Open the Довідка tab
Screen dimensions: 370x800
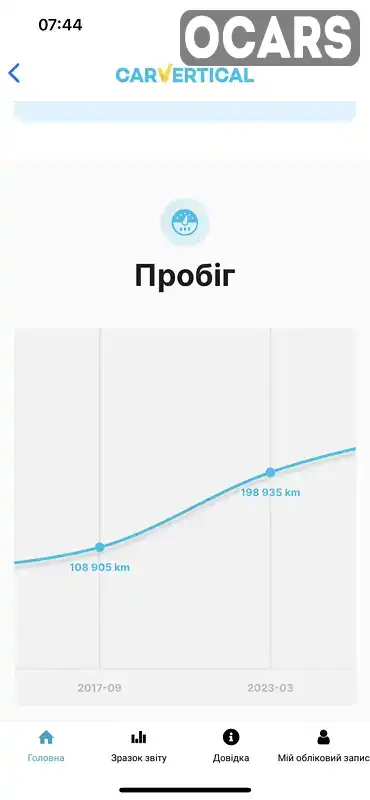(x=231, y=745)
